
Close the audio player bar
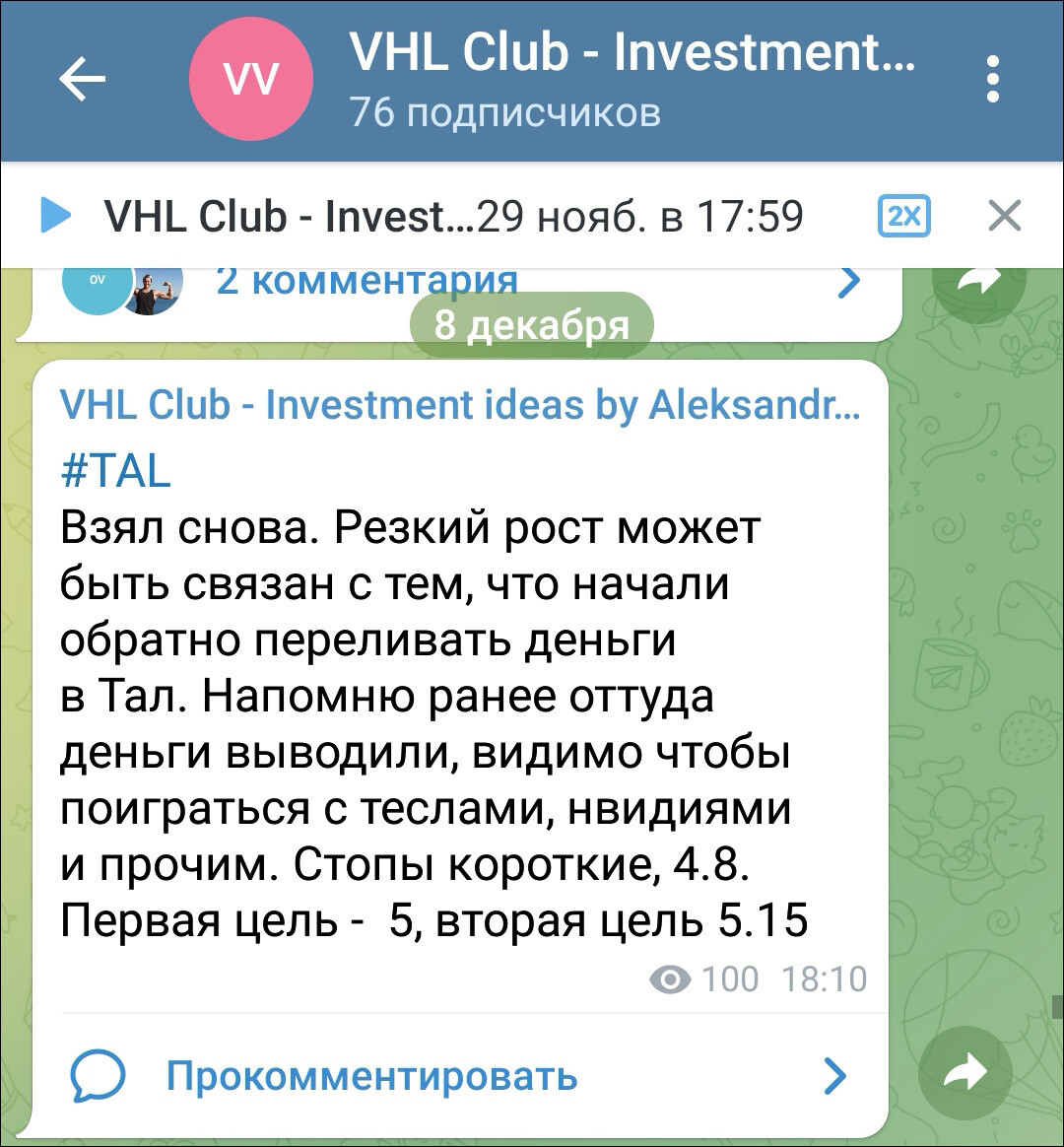pyautogui.click(x=1004, y=215)
